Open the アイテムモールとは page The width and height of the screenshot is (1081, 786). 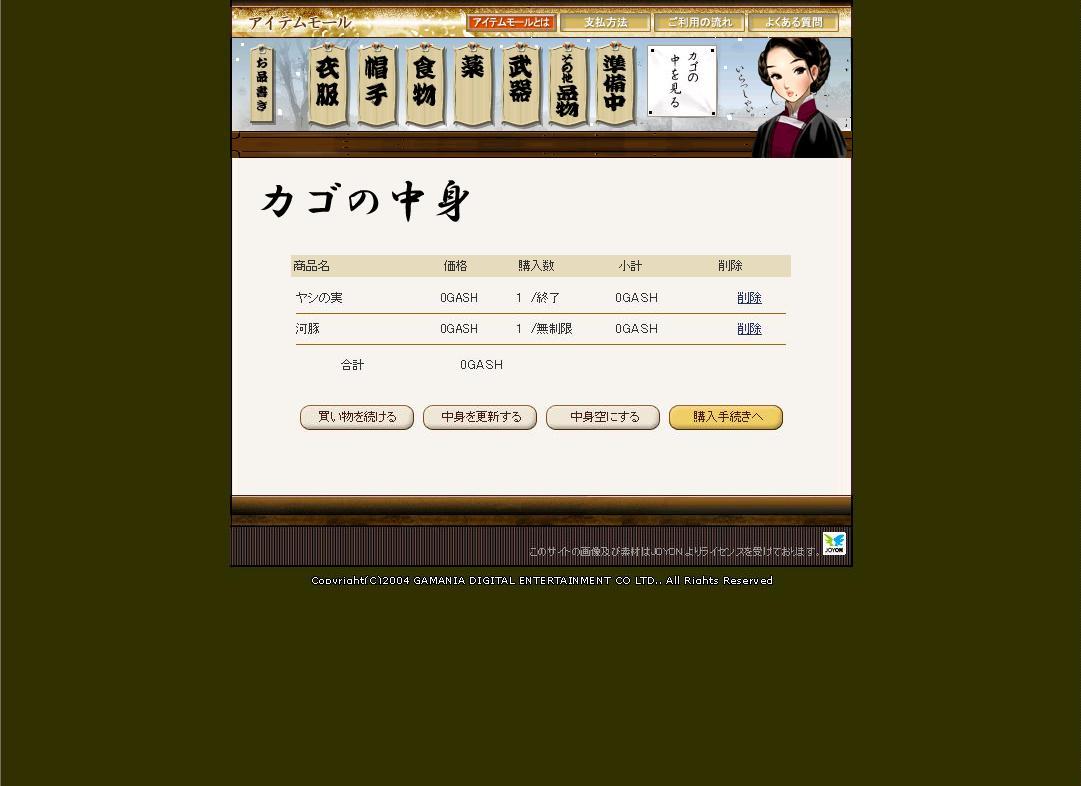point(511,23)
